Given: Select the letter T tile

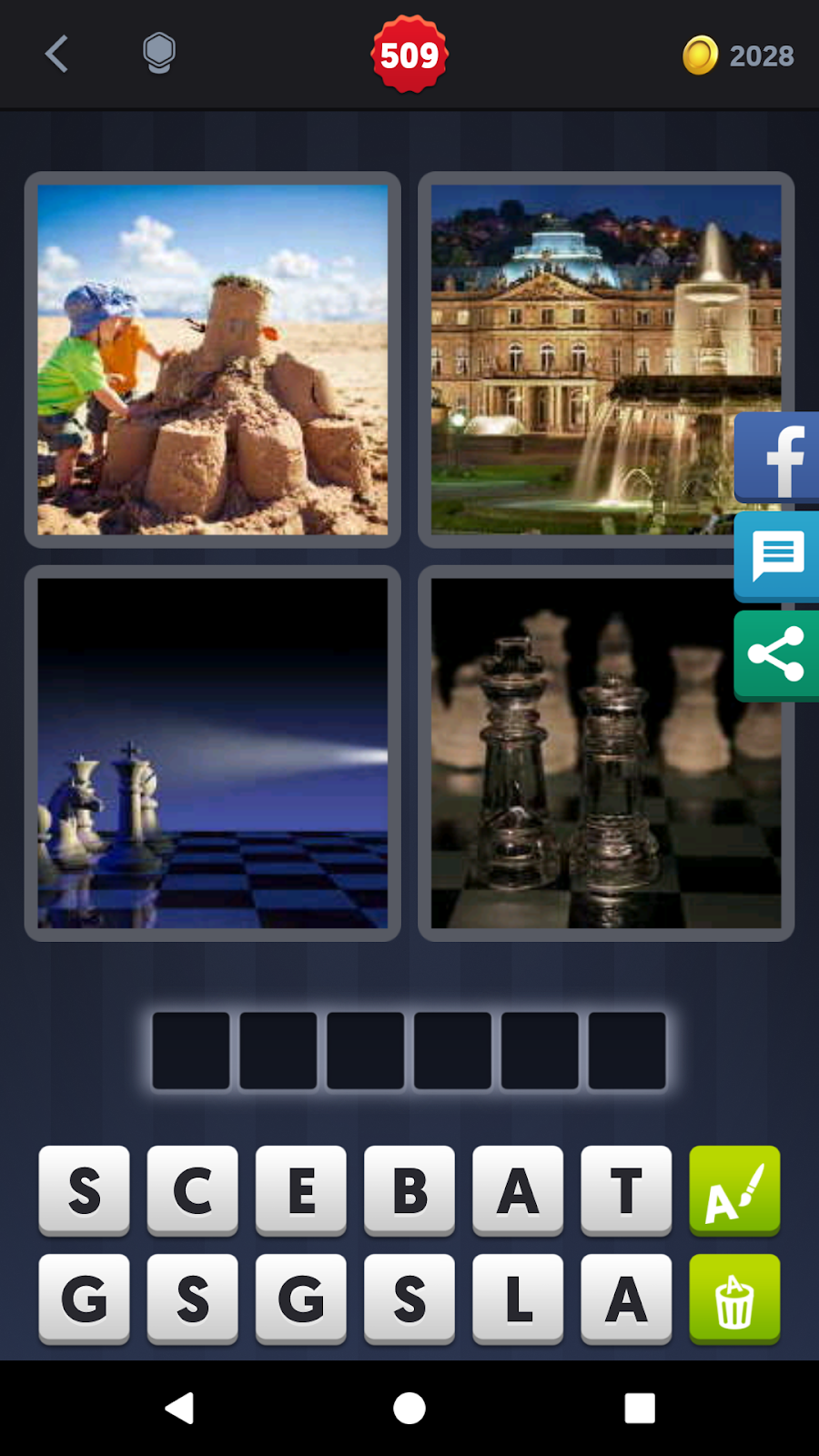Looking at the screenshot, I should [x=626, y=1190].
